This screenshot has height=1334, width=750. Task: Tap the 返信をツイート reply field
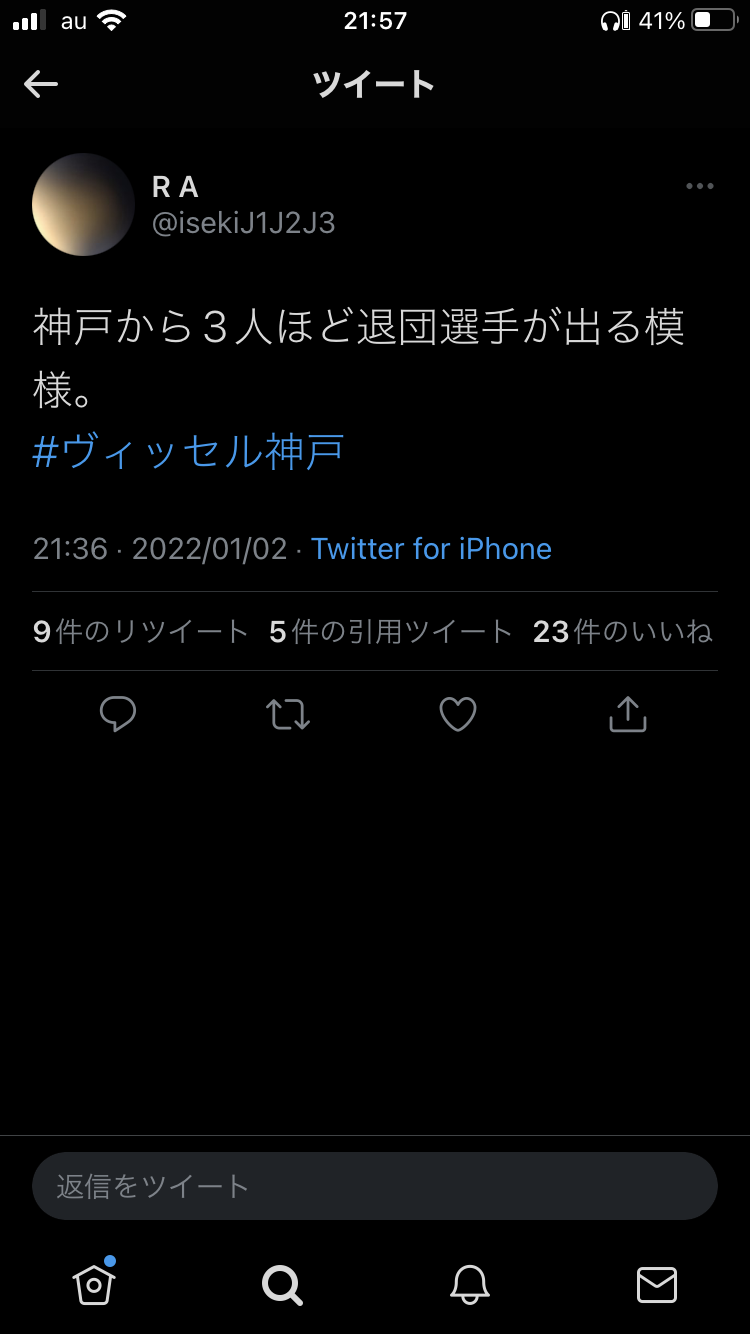coord(375,1186)
